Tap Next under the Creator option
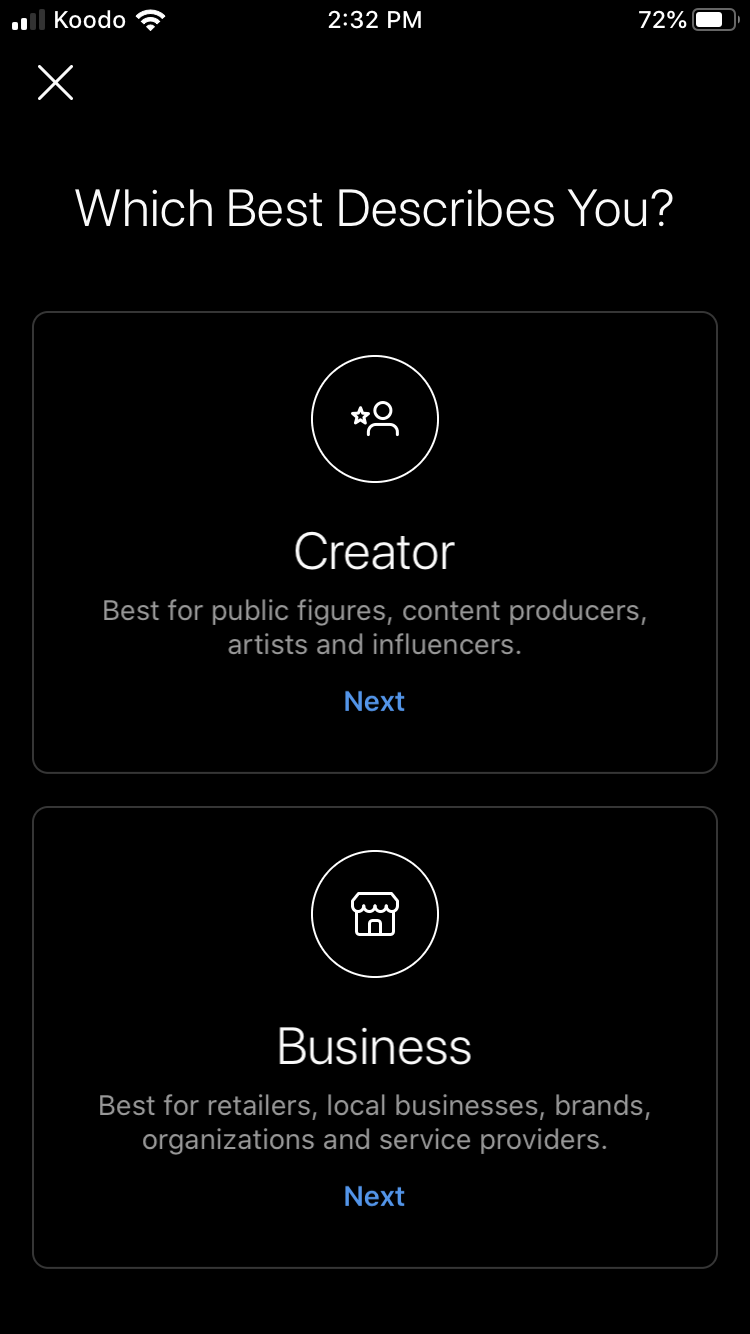This screenshot has height=1334, width=750. coord(374,701)
